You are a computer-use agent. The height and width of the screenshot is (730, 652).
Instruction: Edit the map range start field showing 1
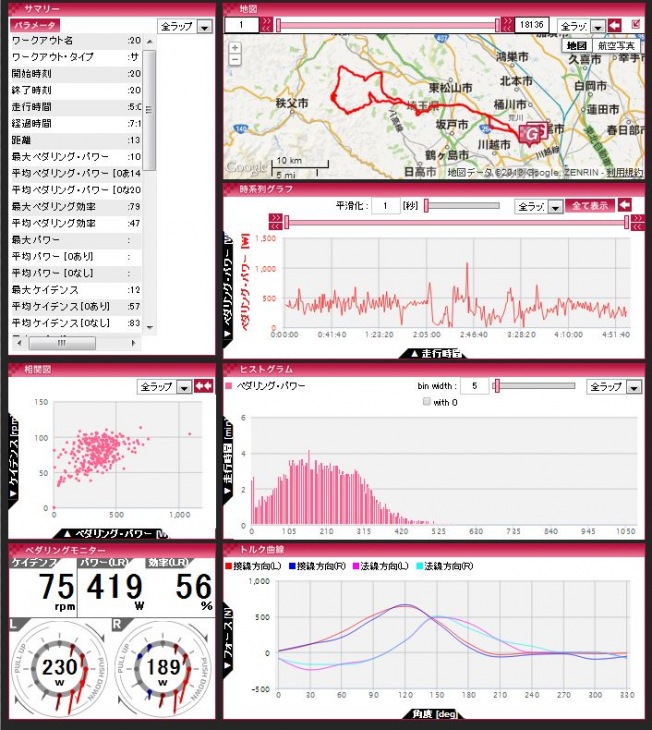[241, 25]
